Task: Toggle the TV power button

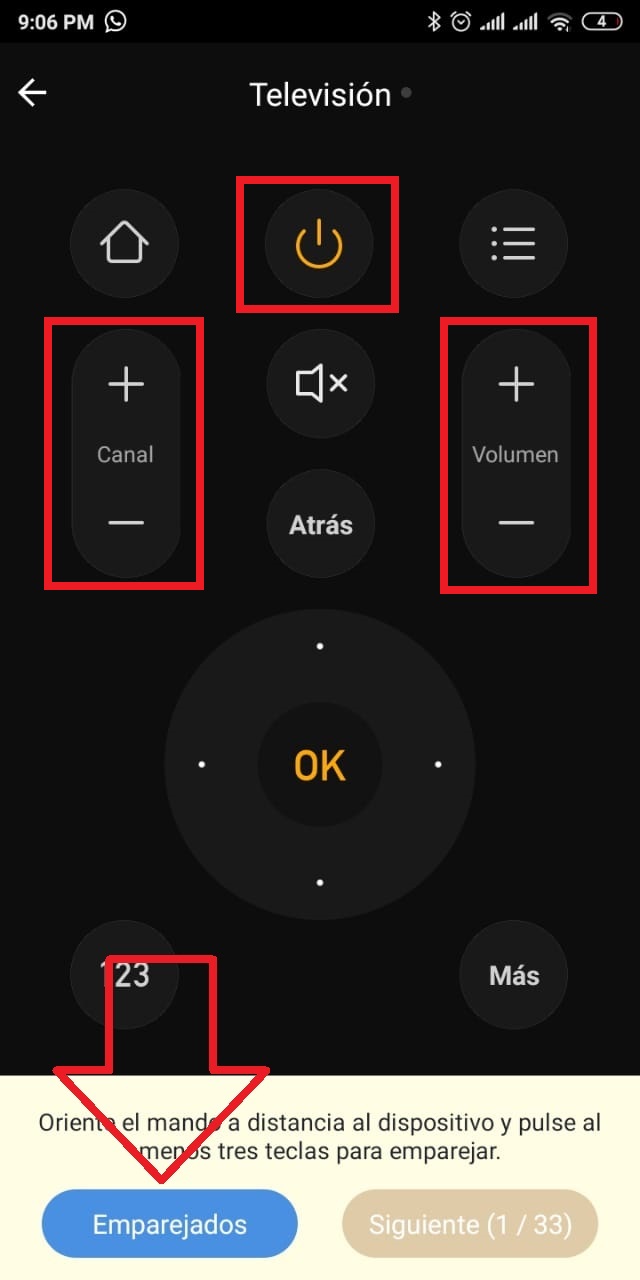Action: (x=319, y=243)
